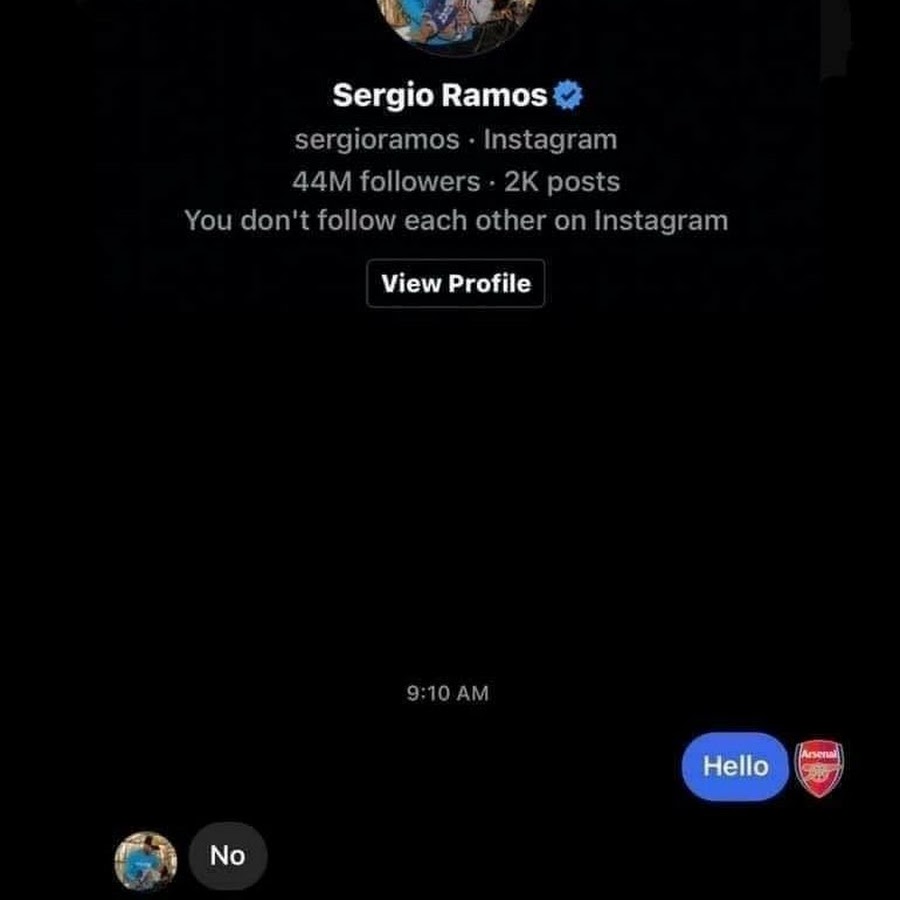
Task: Tap the small avatar beside the "No" message
Action: coord(145,860)
